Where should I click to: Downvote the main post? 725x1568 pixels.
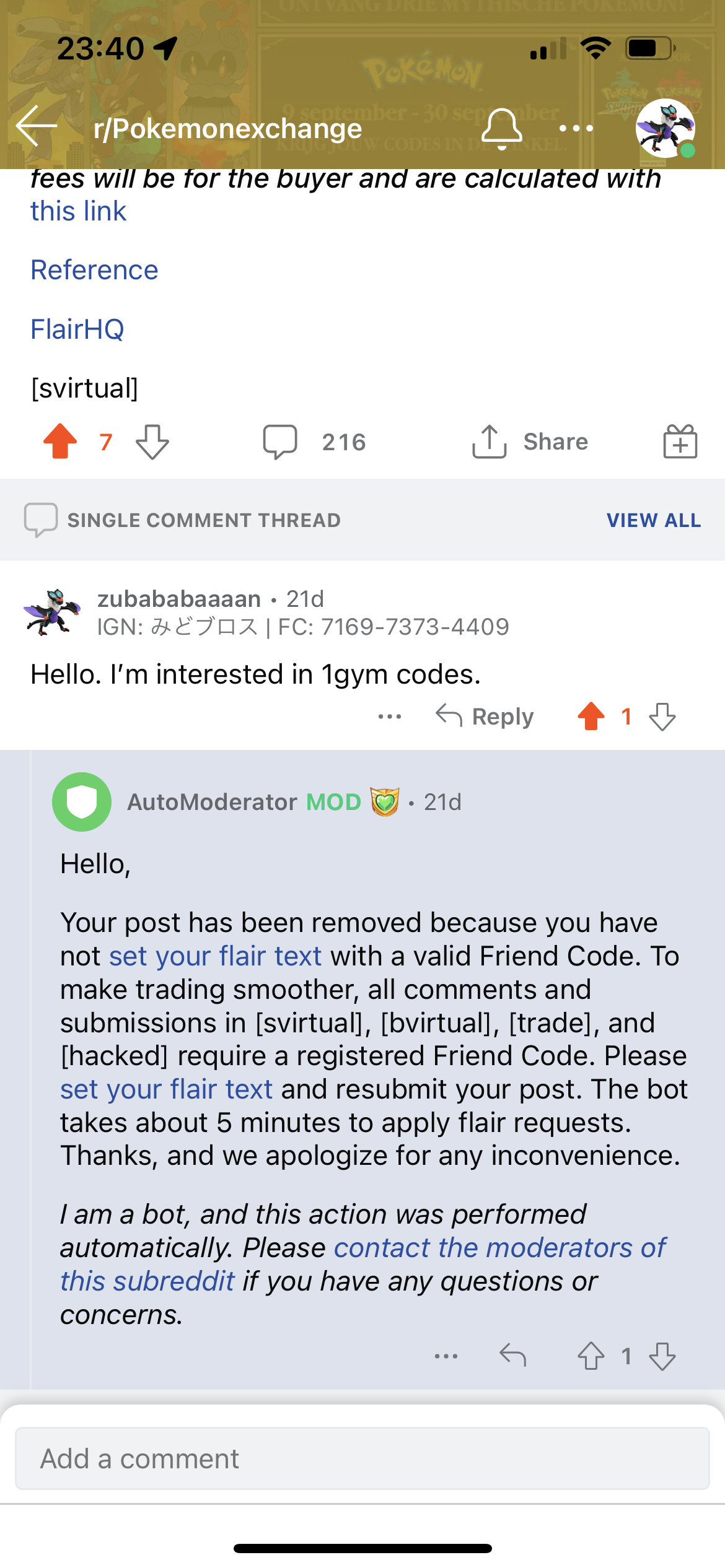coord(152,442)
